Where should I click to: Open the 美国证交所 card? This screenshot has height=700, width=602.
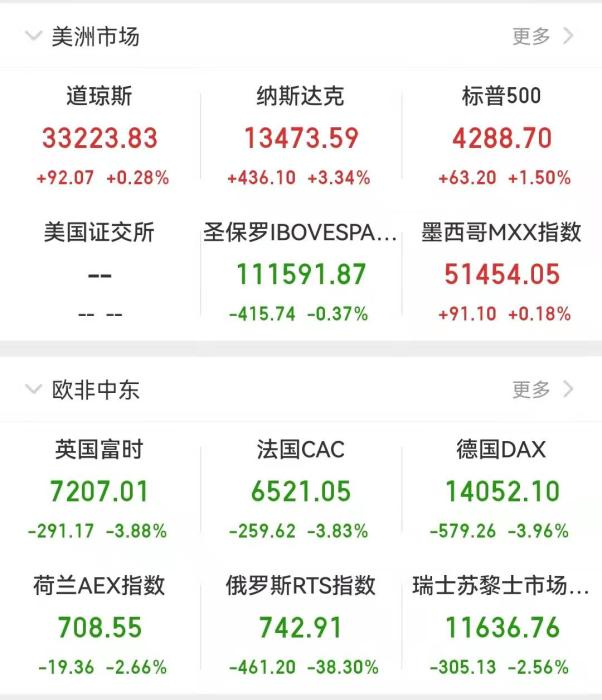(100, 273)
